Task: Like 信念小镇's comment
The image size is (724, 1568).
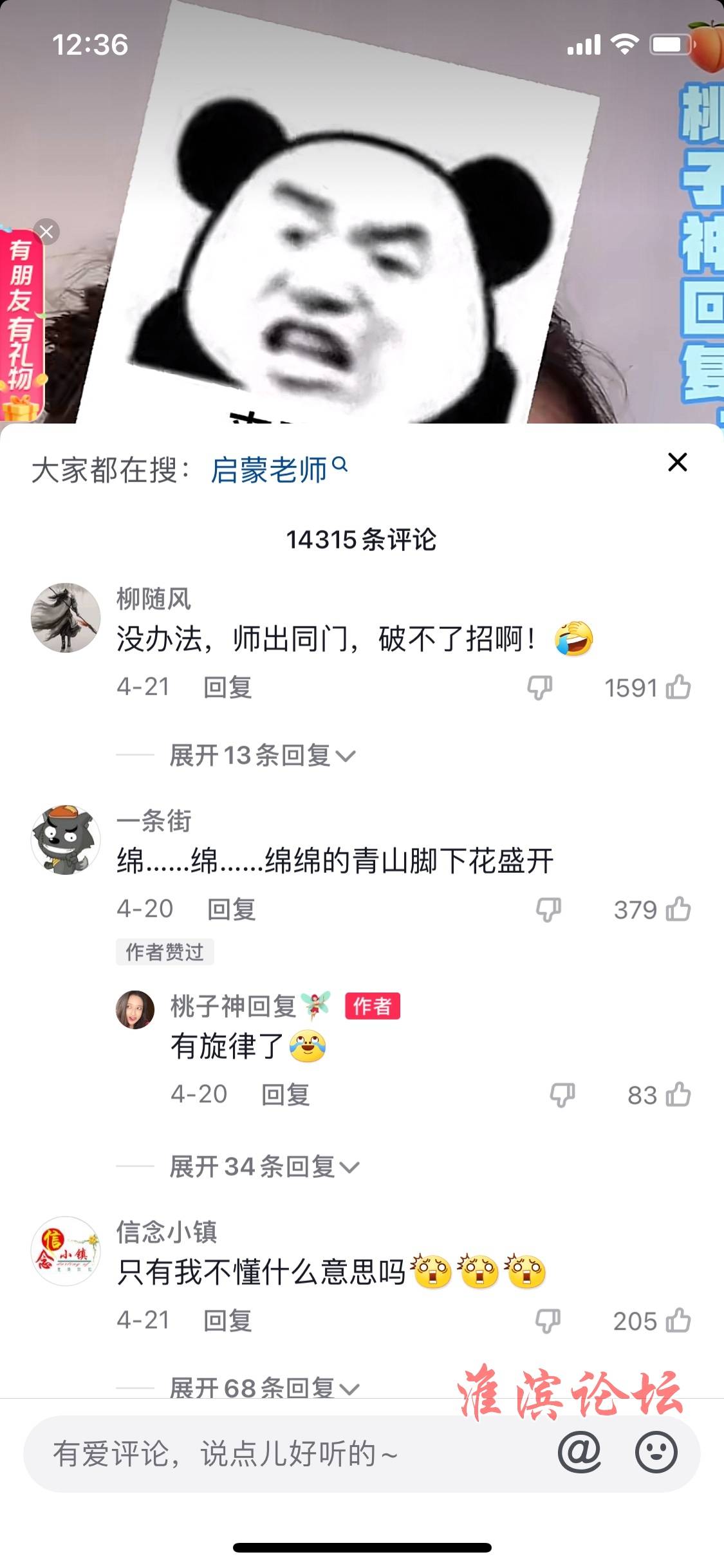Action: (678, 1321)
